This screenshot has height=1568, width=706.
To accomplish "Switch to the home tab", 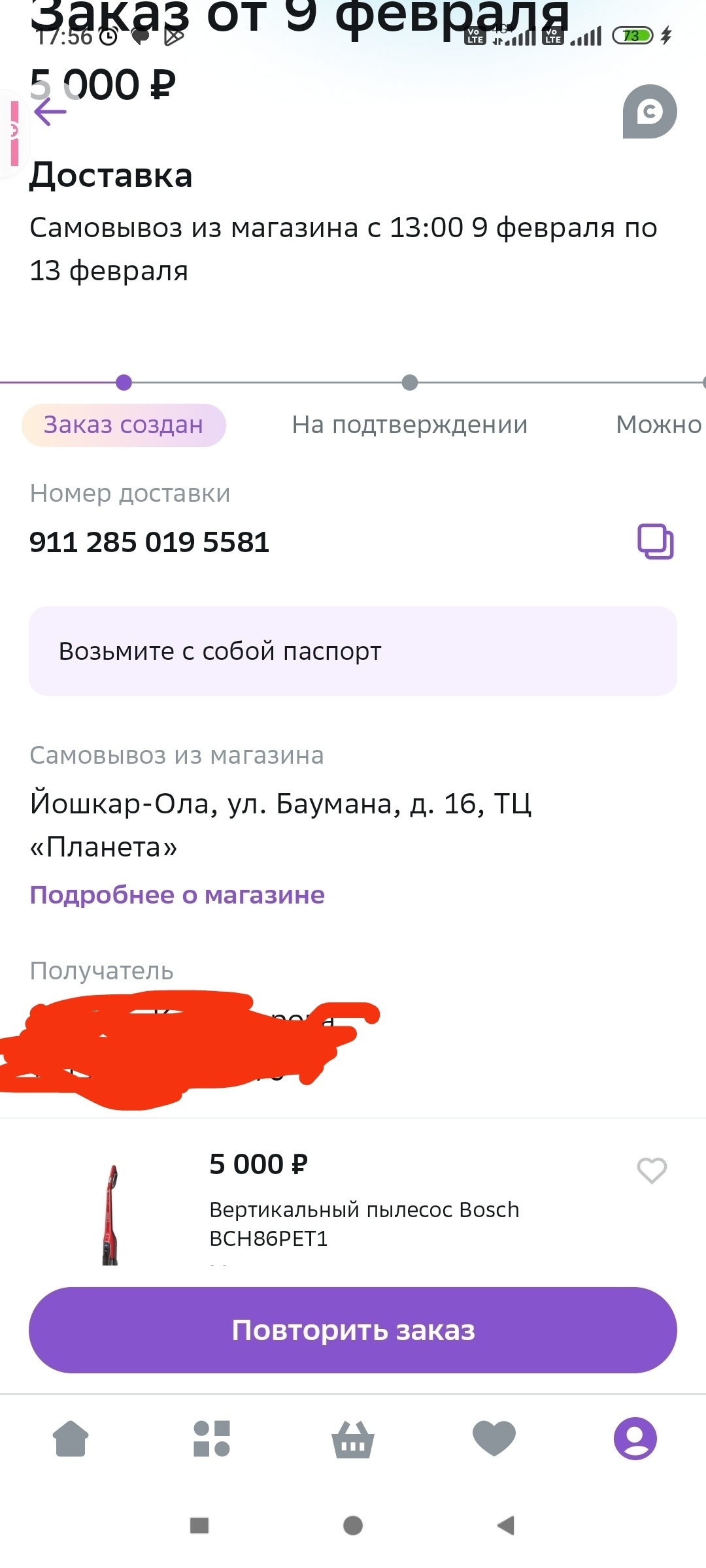I will click(x=71, y=1439).
